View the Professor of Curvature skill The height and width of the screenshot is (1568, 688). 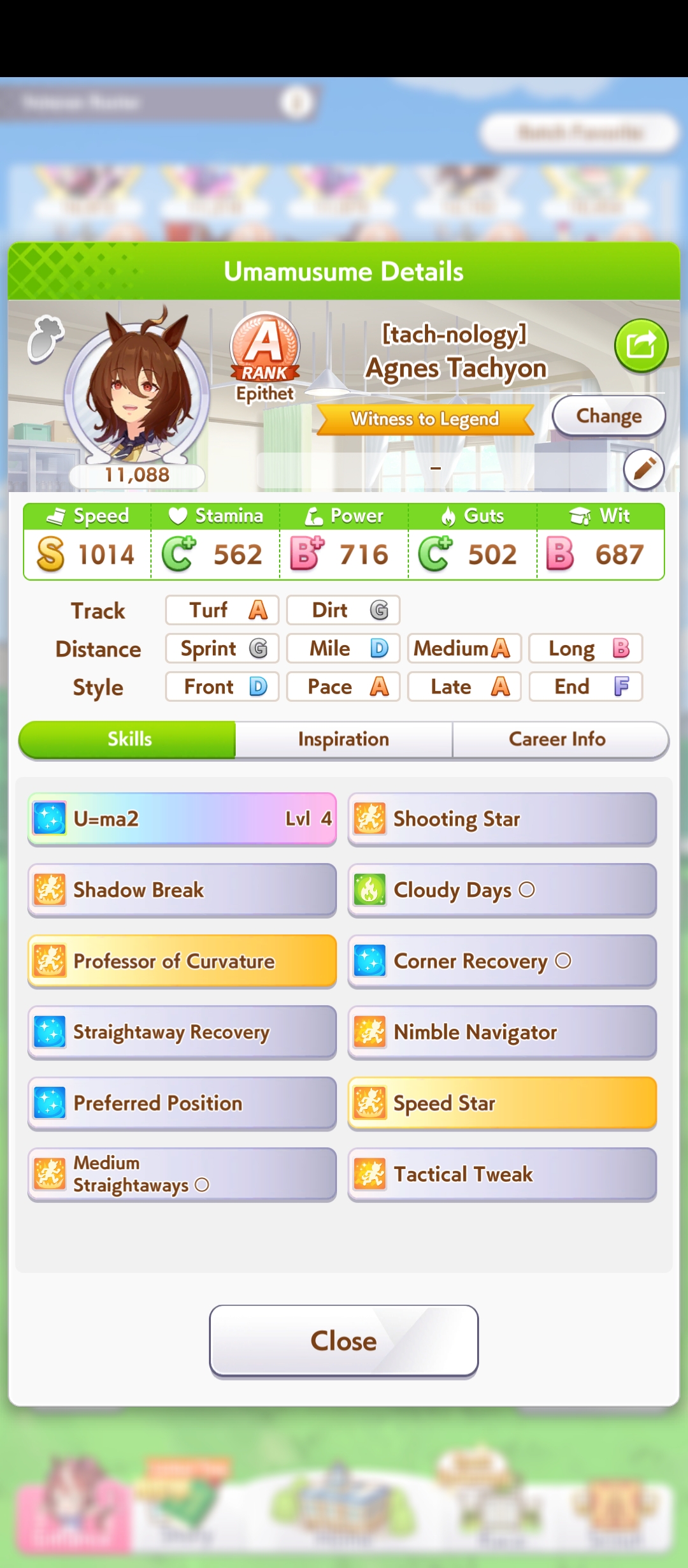click(182, 961)
